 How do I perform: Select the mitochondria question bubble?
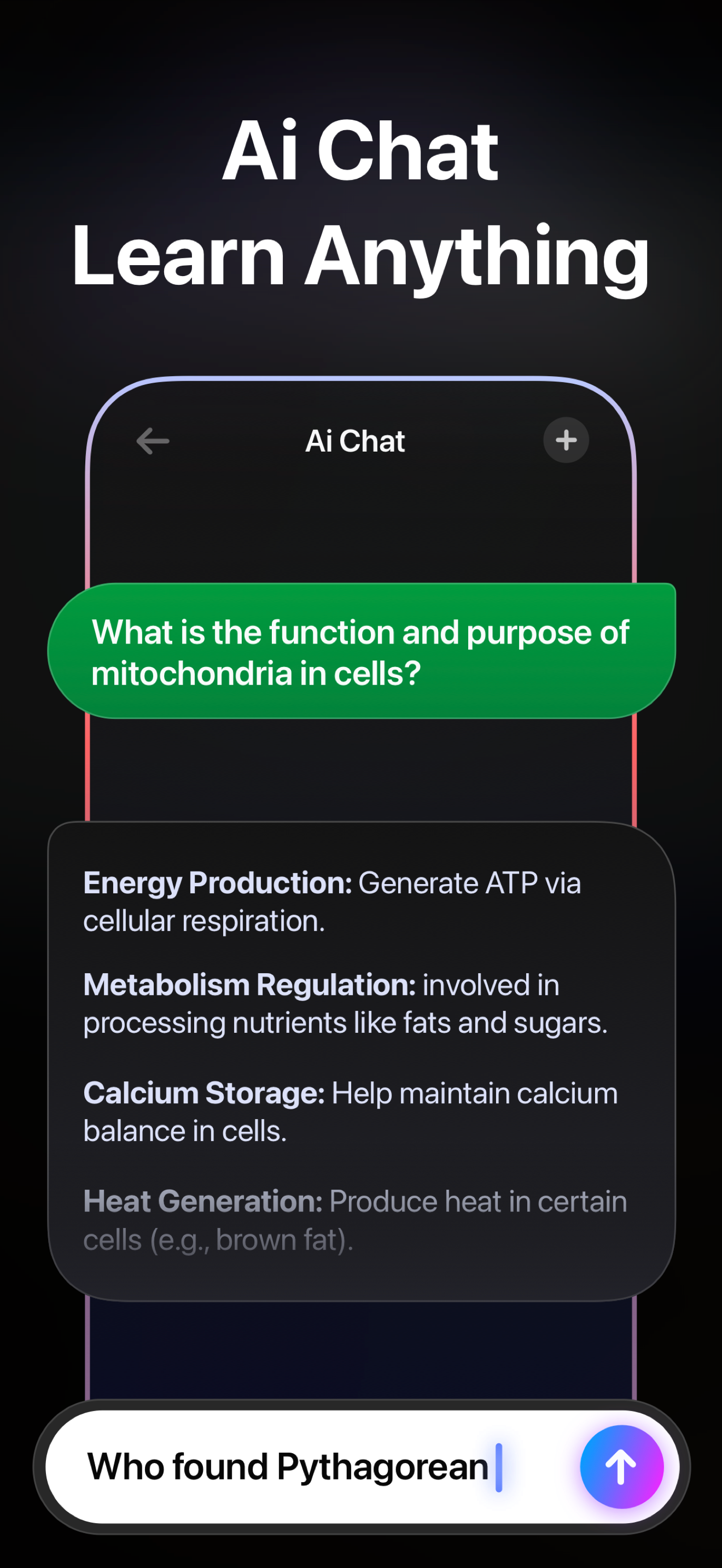coord(362,652)
